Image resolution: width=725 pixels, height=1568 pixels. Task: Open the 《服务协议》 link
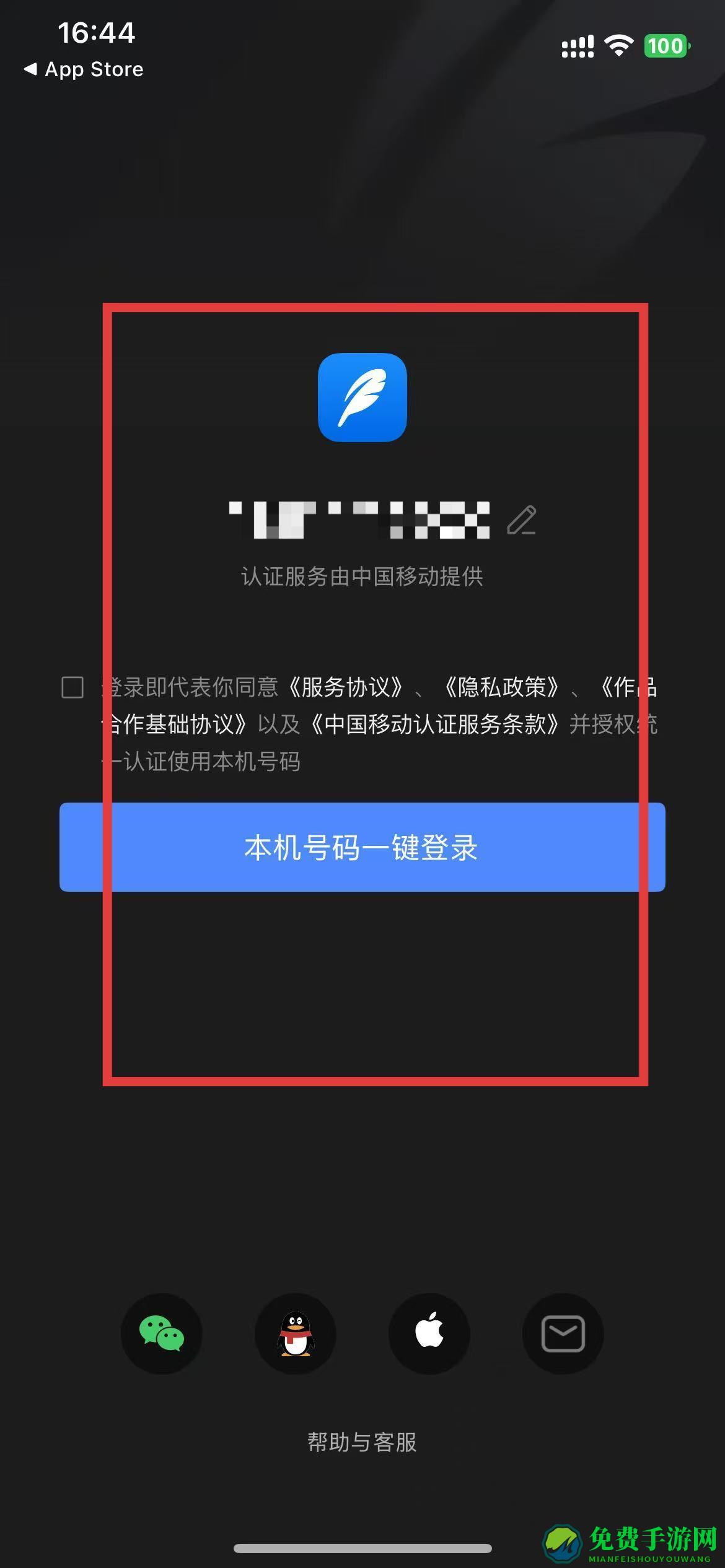coord(346,687)
